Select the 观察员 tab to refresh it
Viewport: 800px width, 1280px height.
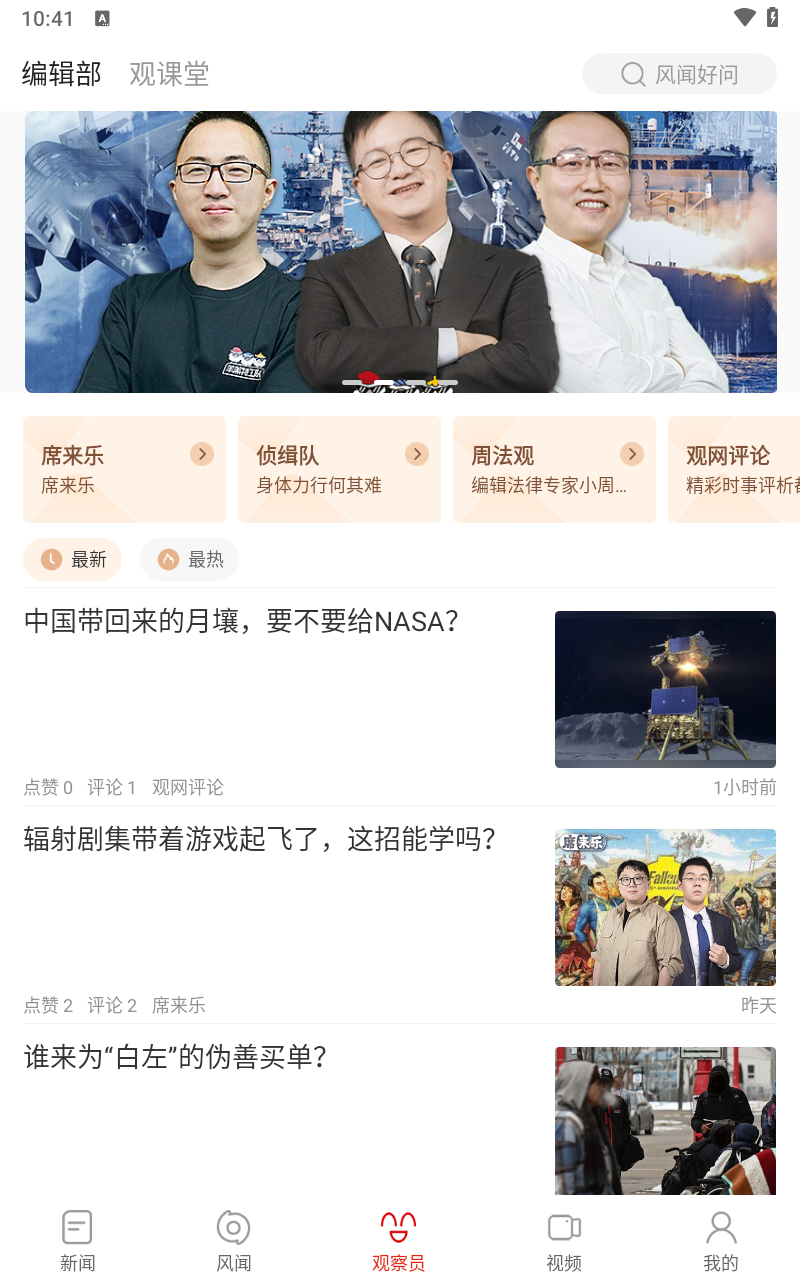tap(398, 1240)
